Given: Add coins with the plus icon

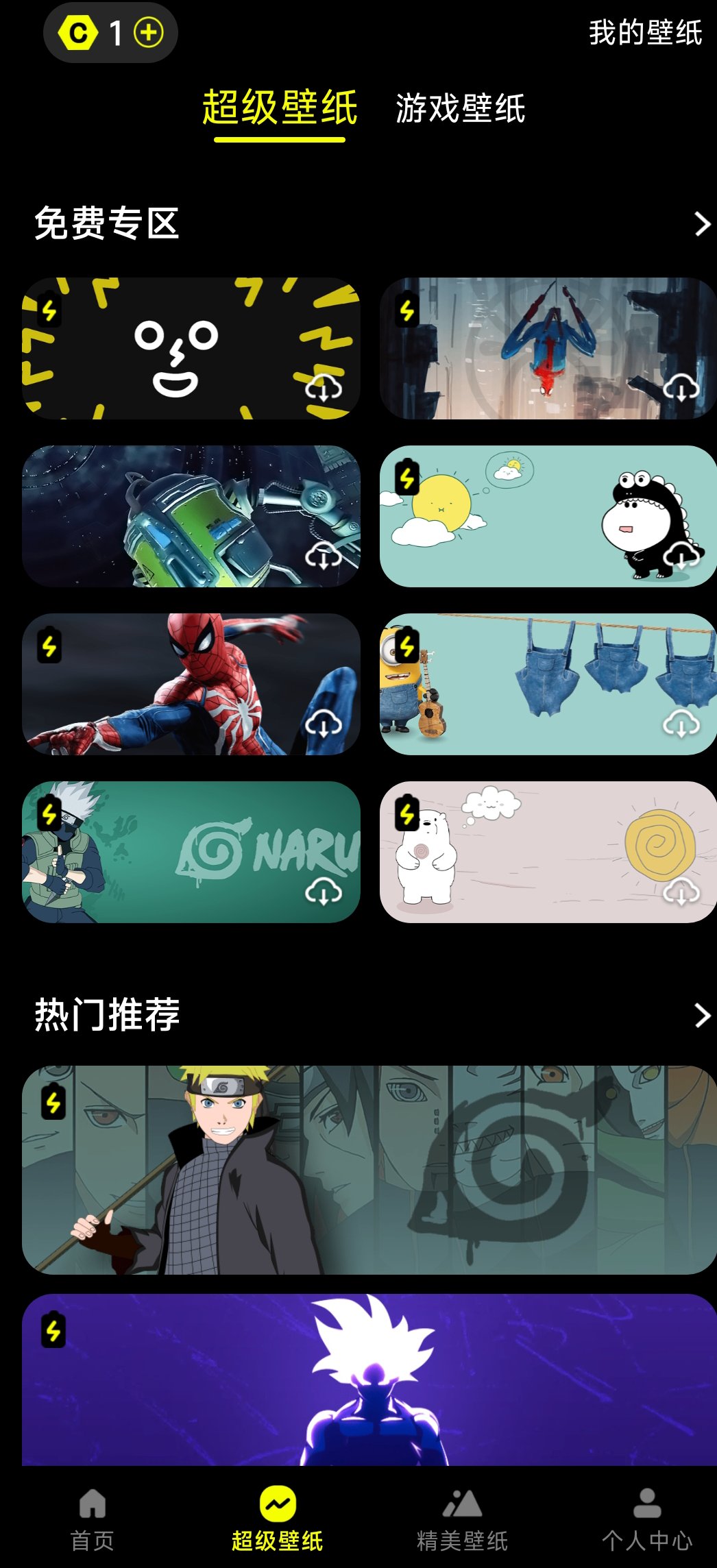Looking at the screenshot, I should tap(149, 33).
